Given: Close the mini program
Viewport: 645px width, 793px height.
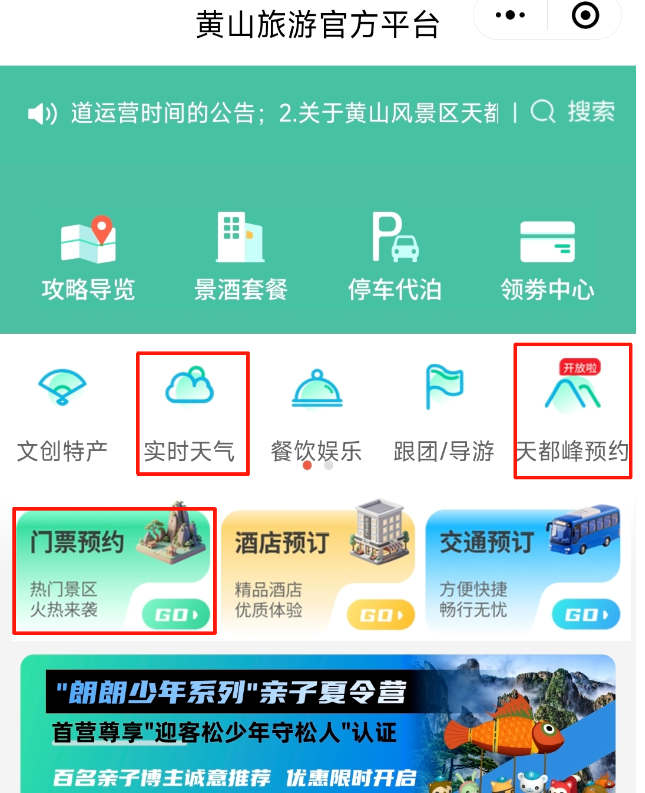Looking at the screenshot, I should click(x=585, y=17).
